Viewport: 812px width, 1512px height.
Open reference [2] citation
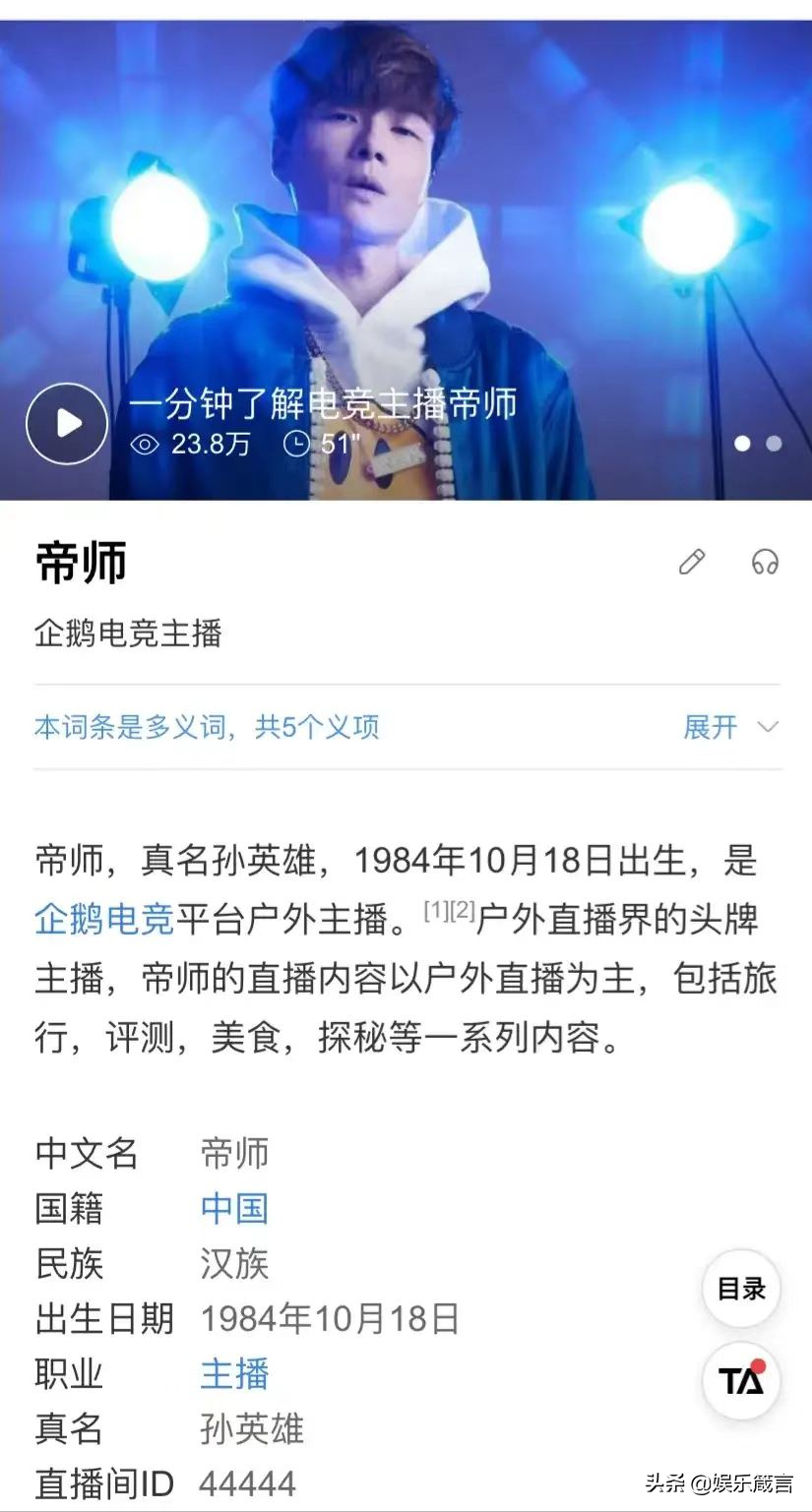(x=462, y=911)
